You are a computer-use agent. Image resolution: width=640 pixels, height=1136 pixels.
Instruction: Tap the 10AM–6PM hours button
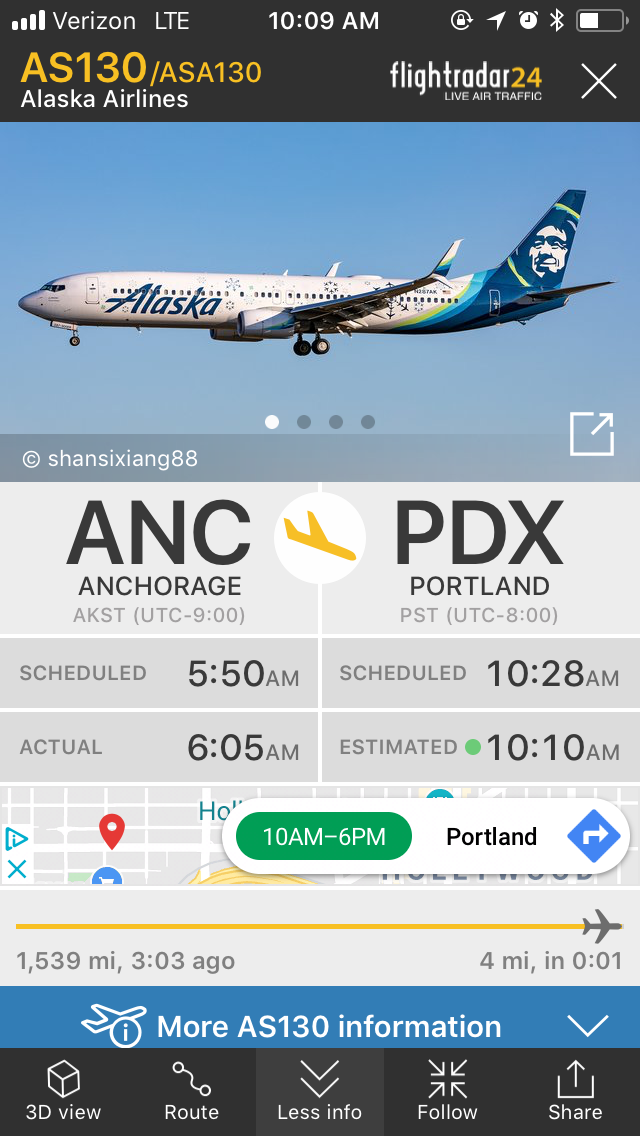coord(324,836)
